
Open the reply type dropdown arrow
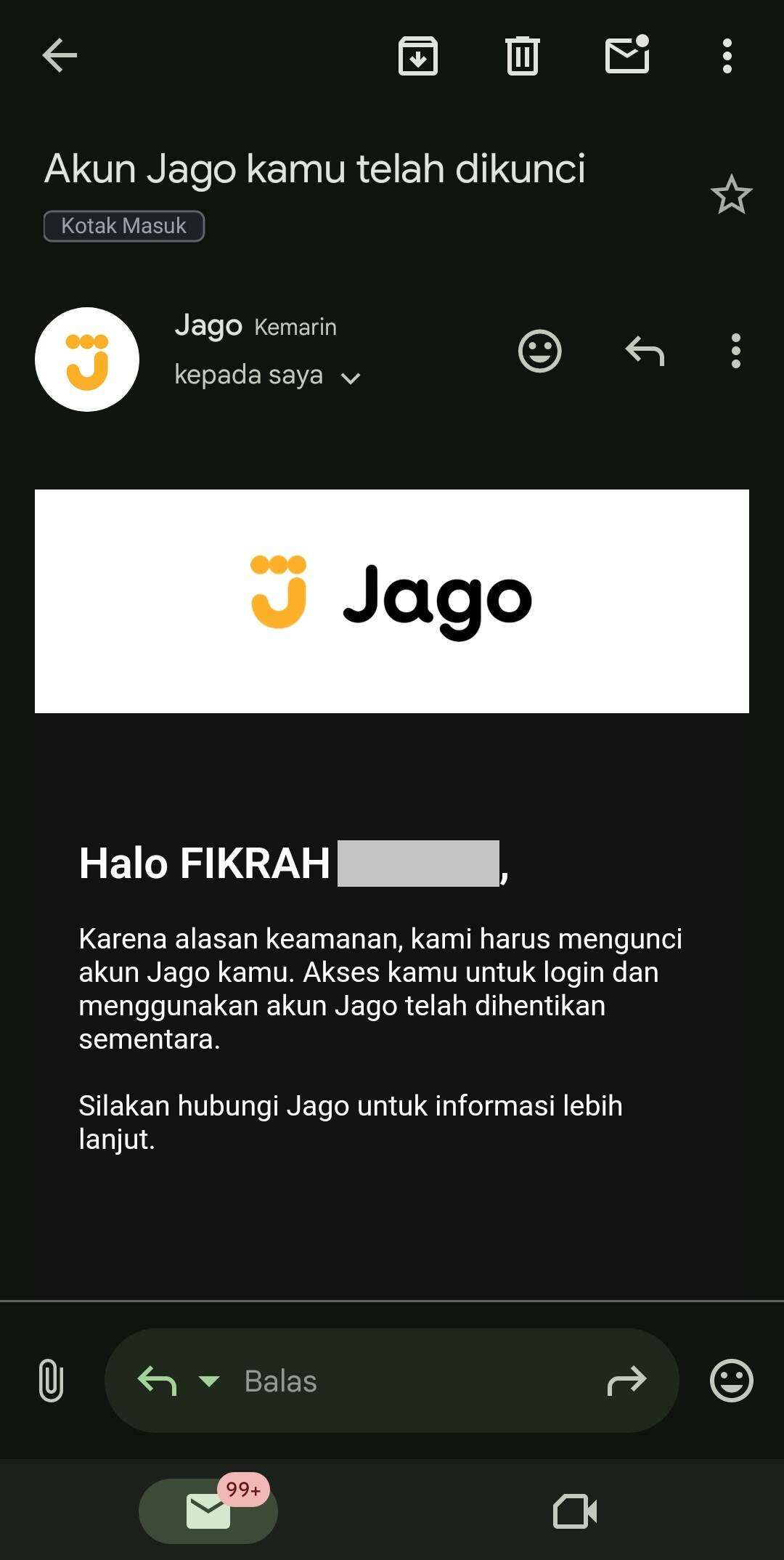click(x=209, y=1381)
